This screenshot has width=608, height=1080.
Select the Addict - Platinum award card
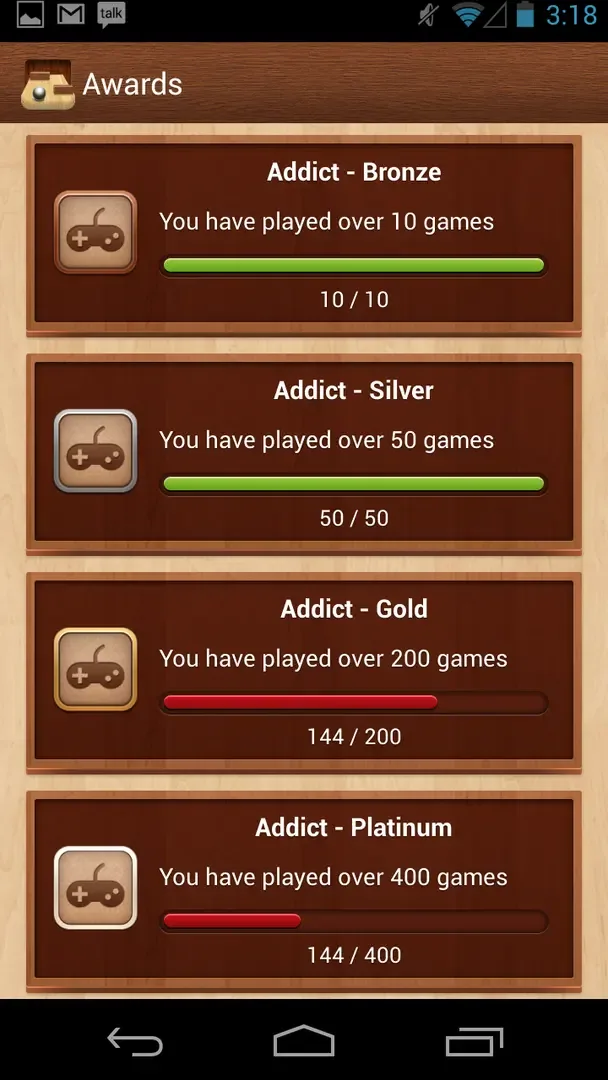click(304, 888)
